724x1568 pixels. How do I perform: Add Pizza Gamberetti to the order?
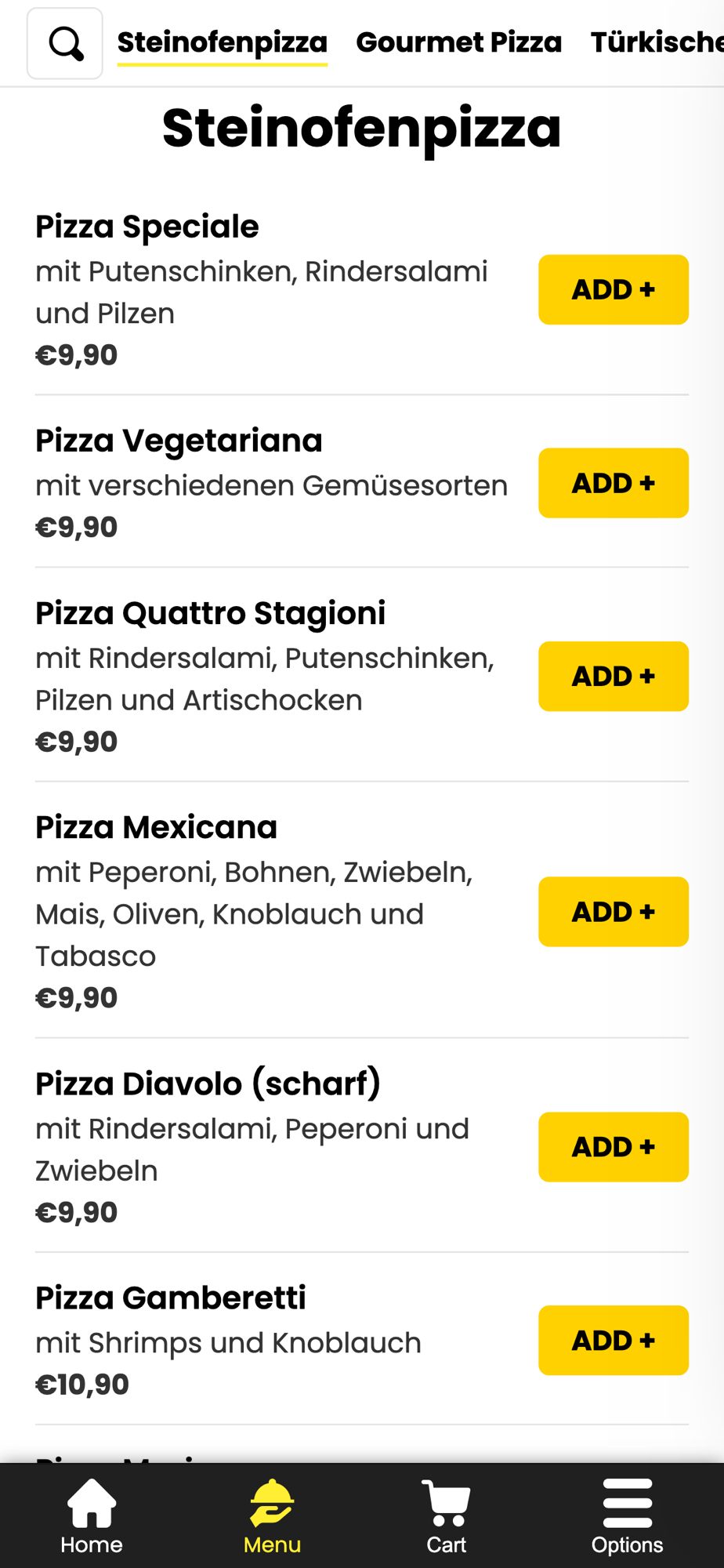(613, 1341)
